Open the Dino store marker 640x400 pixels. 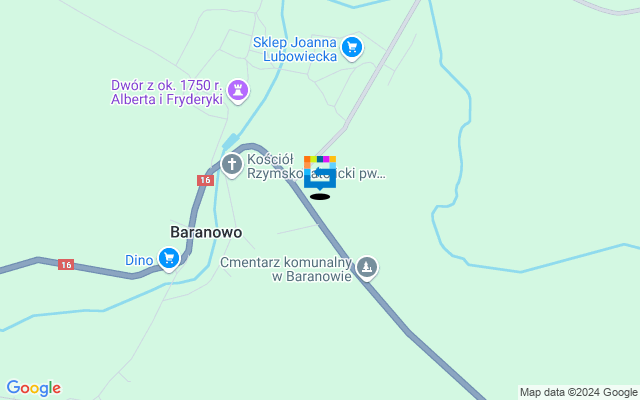(169, 260)
